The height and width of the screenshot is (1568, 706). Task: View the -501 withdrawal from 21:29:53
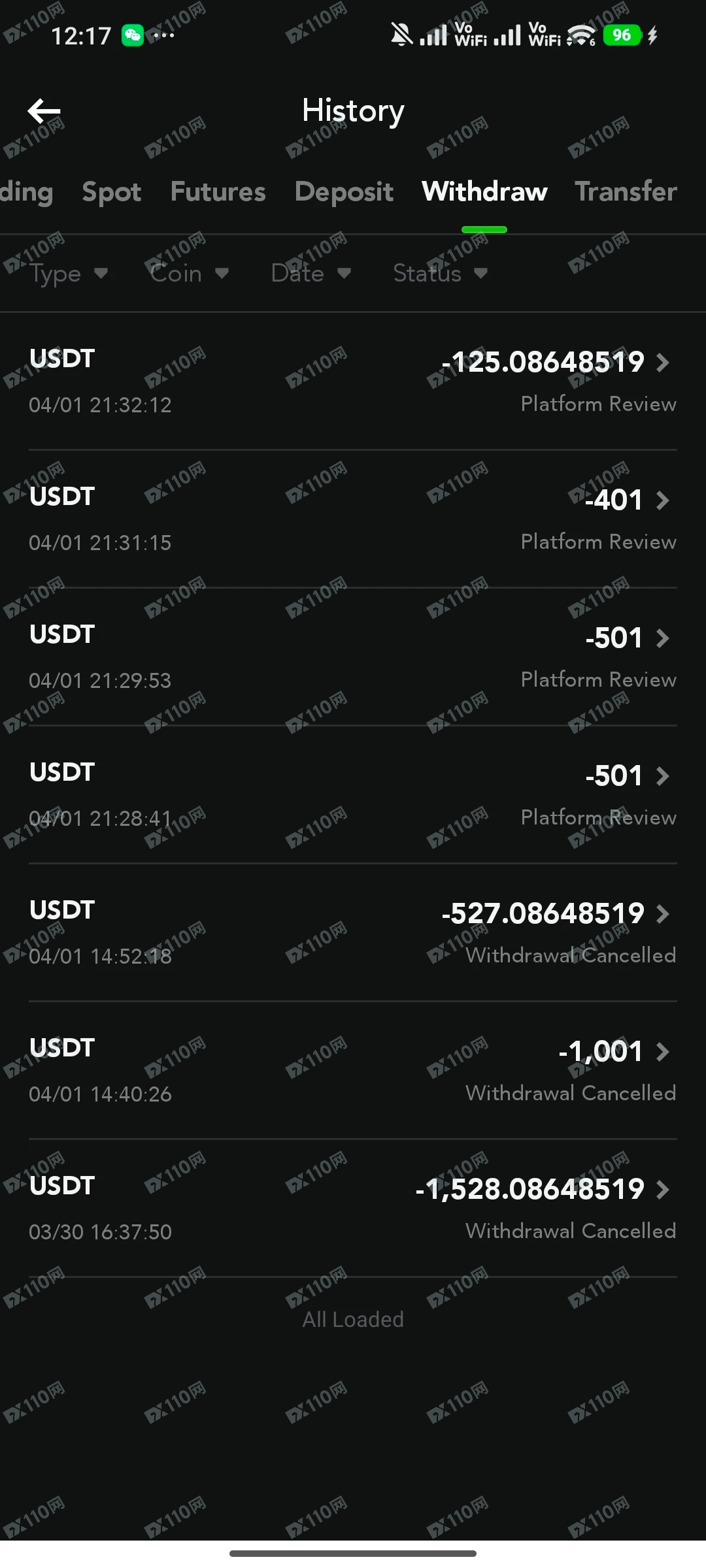click(353, 657)
